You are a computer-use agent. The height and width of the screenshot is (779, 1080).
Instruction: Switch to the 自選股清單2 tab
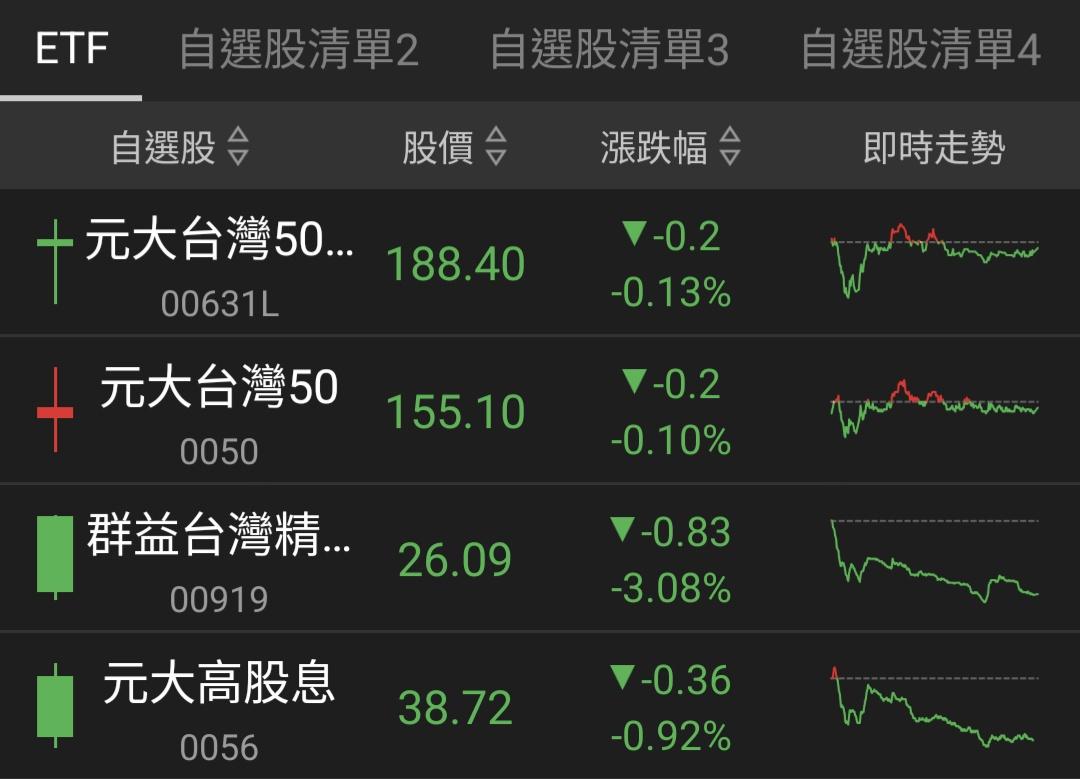pyautogui.click(x=298, y=50)
